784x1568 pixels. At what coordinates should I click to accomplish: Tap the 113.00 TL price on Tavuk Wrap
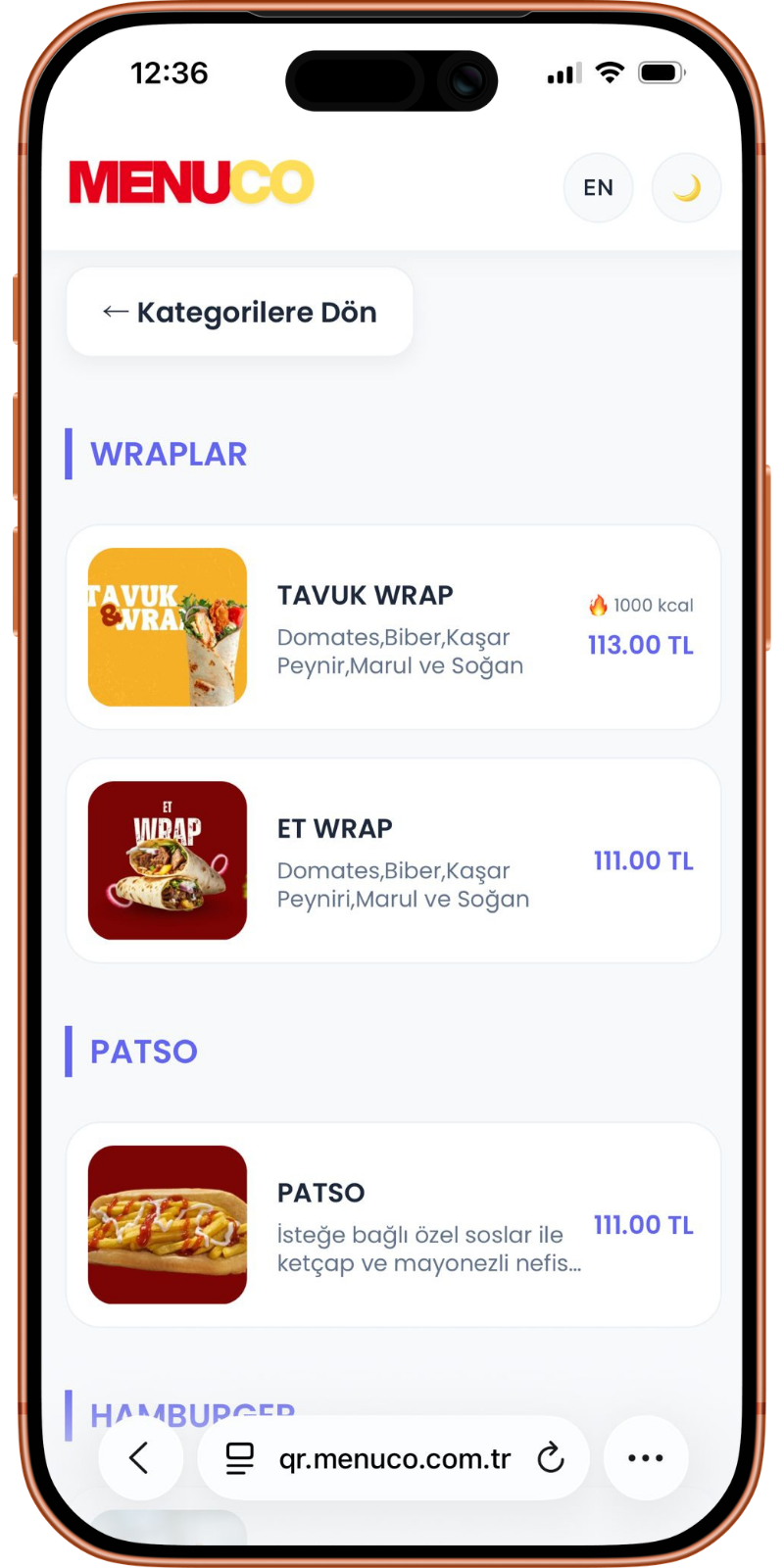pos(640,644)
